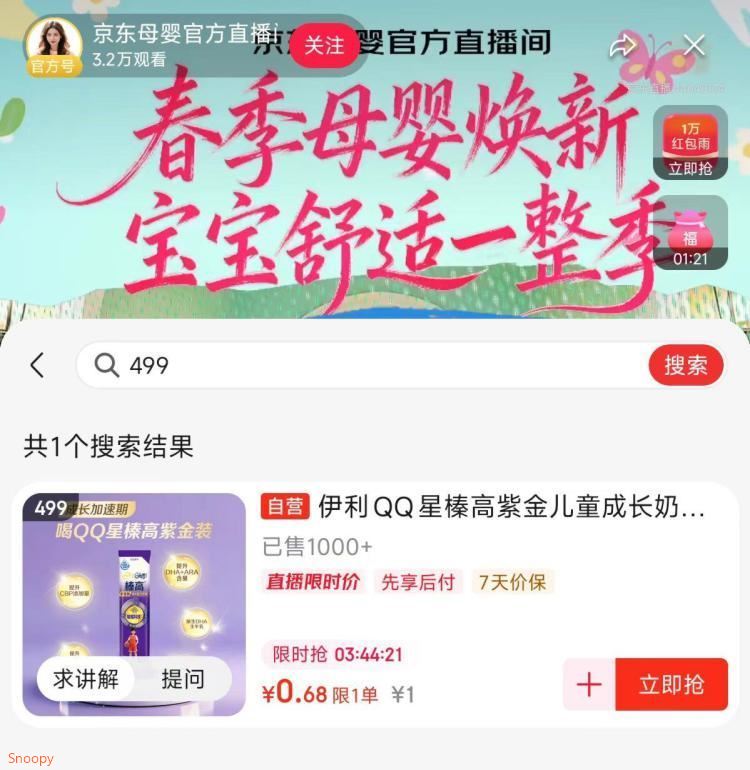Close the livestream room

pyautogui.click(x=694, y=45)
